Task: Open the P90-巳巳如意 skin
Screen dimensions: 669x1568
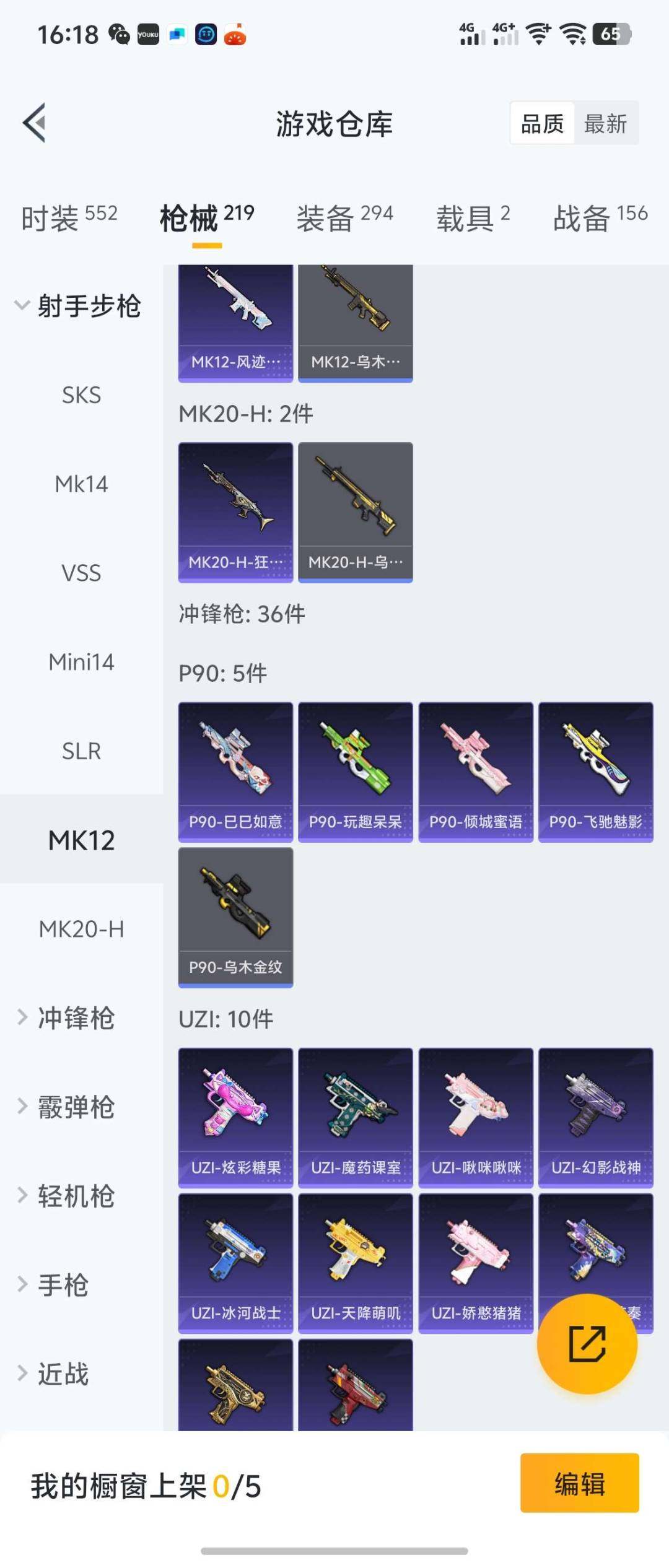Action: click(235, 772)
